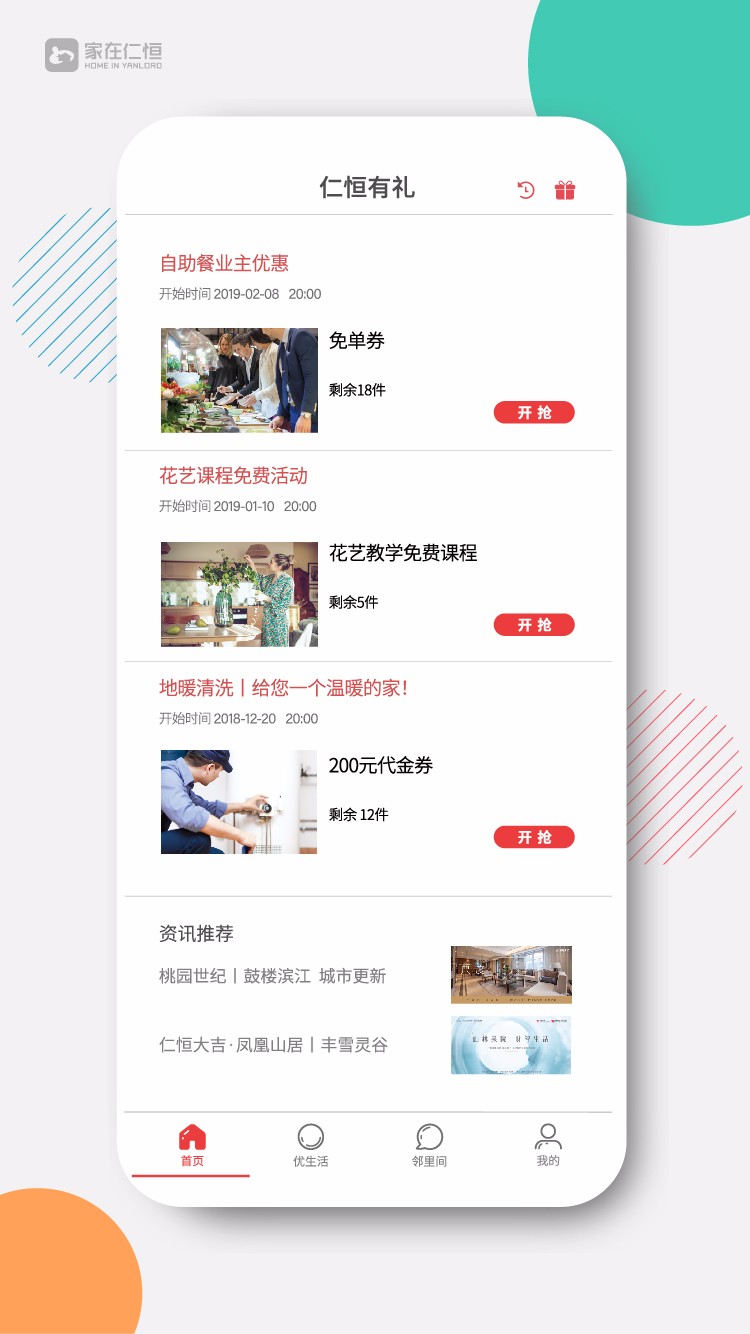Tap the gift box icon at top right

click(565, 188)
